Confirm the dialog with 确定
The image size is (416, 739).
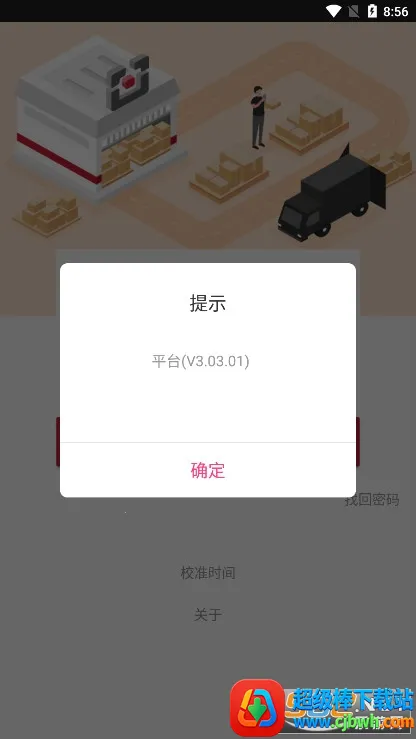(208, 470)
